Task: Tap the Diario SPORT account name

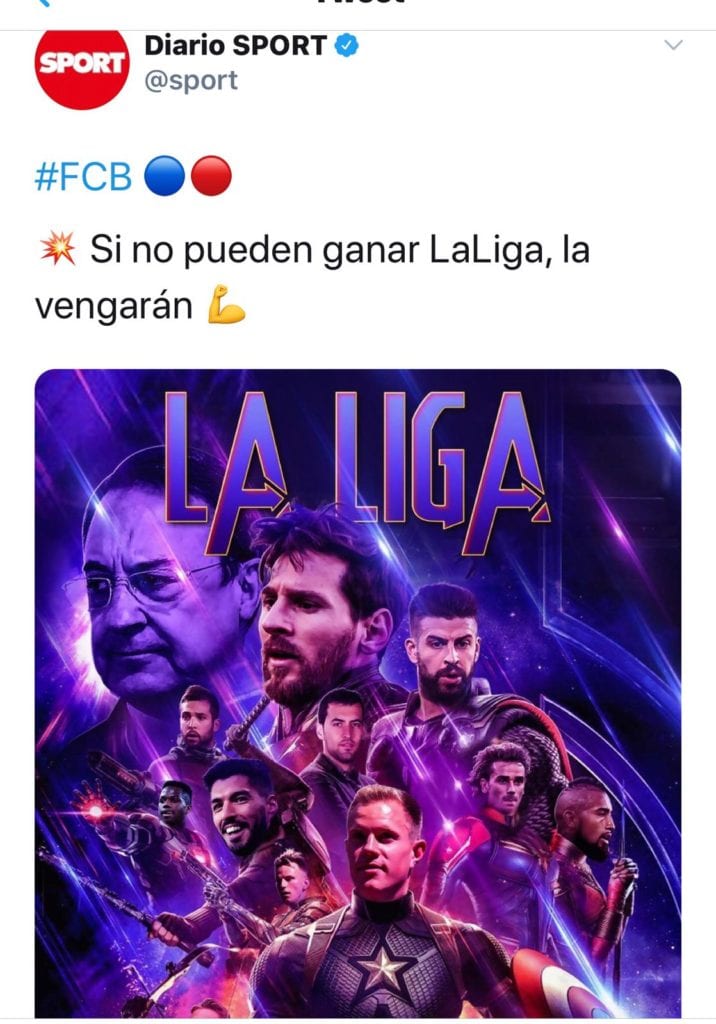Action: (x=237, y=45)
